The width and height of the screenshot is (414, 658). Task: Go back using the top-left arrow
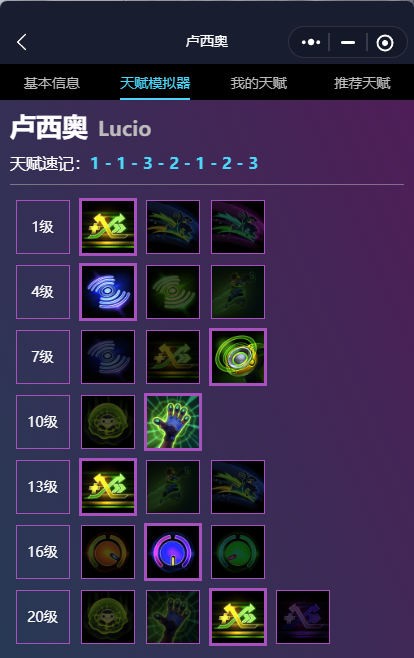point(22,42)
